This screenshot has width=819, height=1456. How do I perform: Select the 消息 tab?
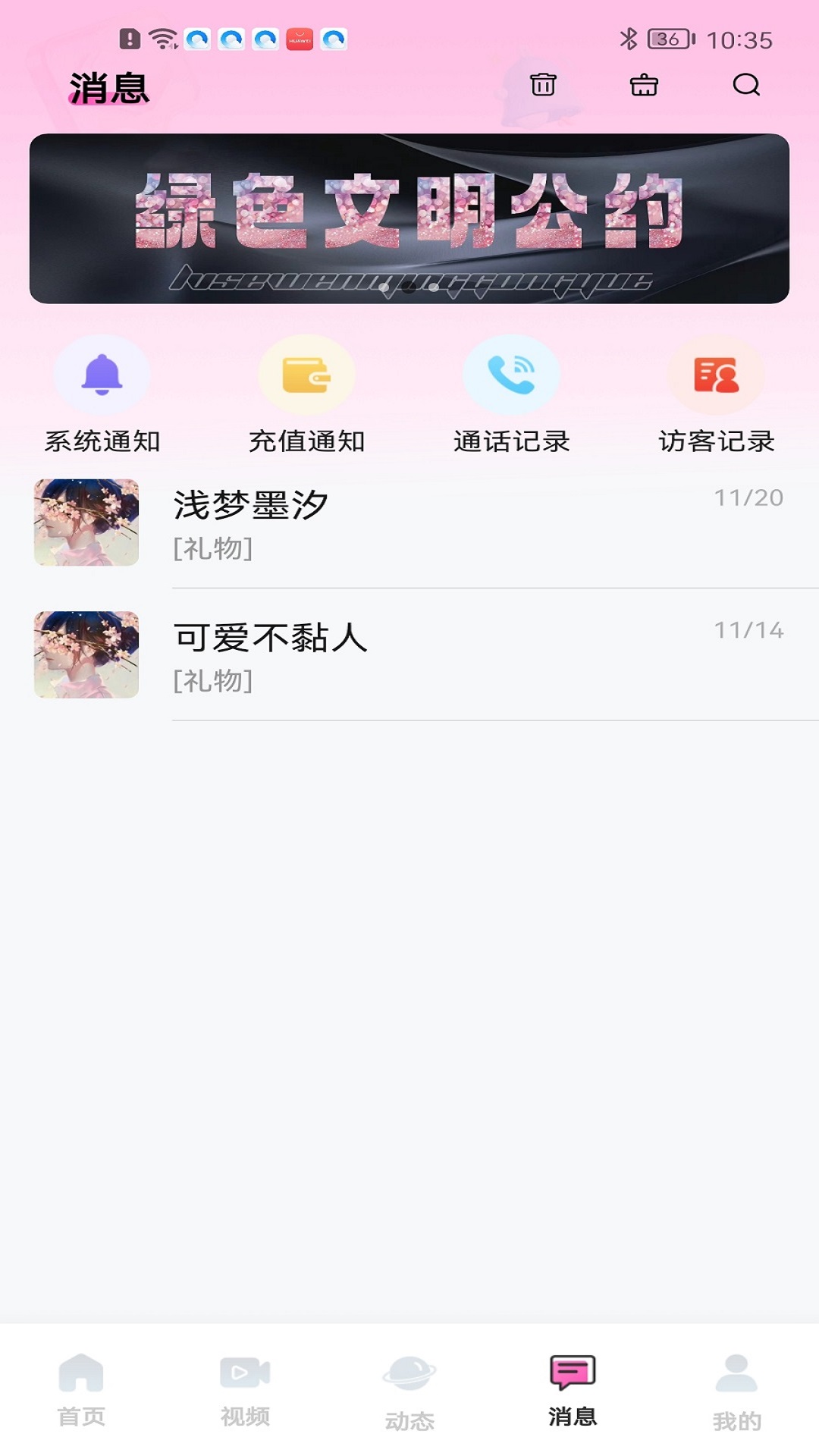click(x=573, y=1389)
